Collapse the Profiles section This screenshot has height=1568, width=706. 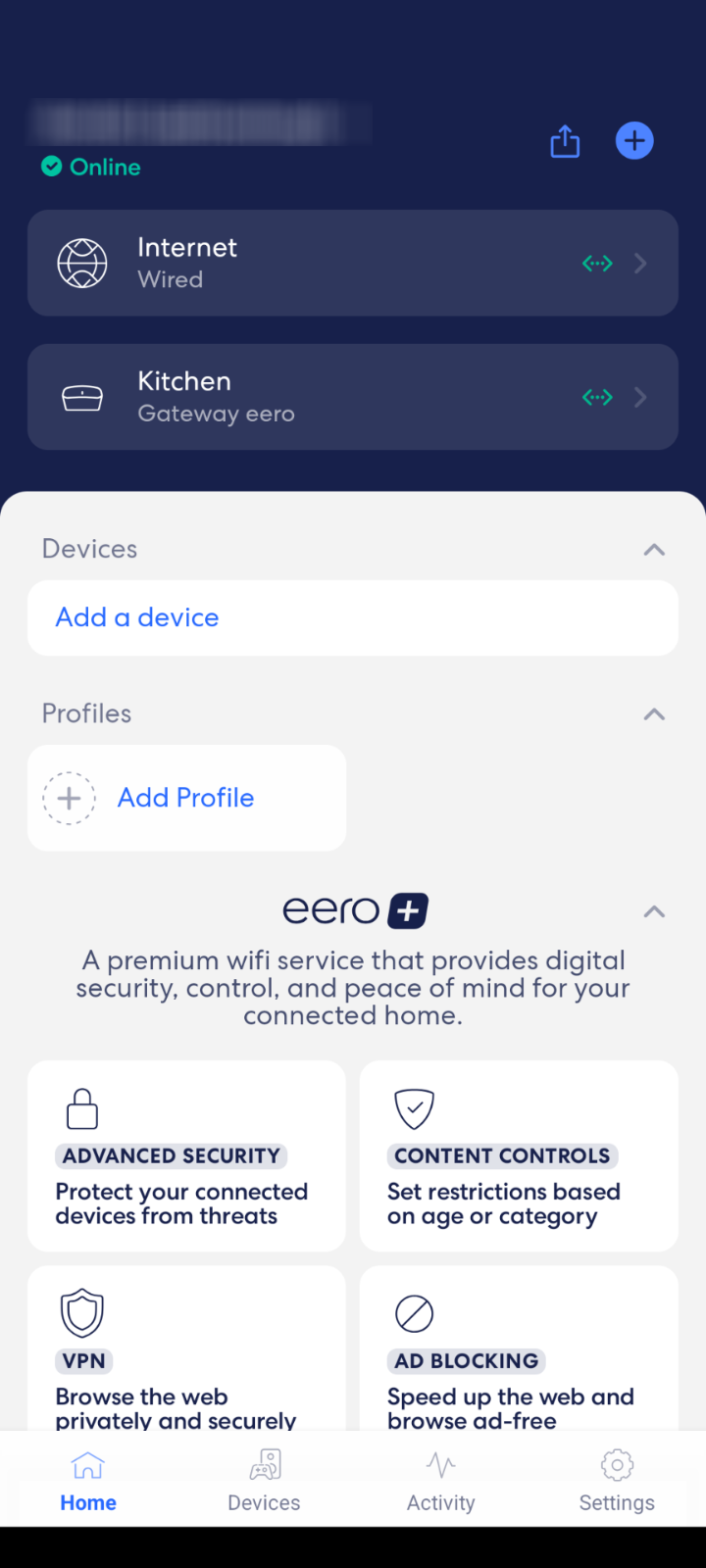coord(654,714)
